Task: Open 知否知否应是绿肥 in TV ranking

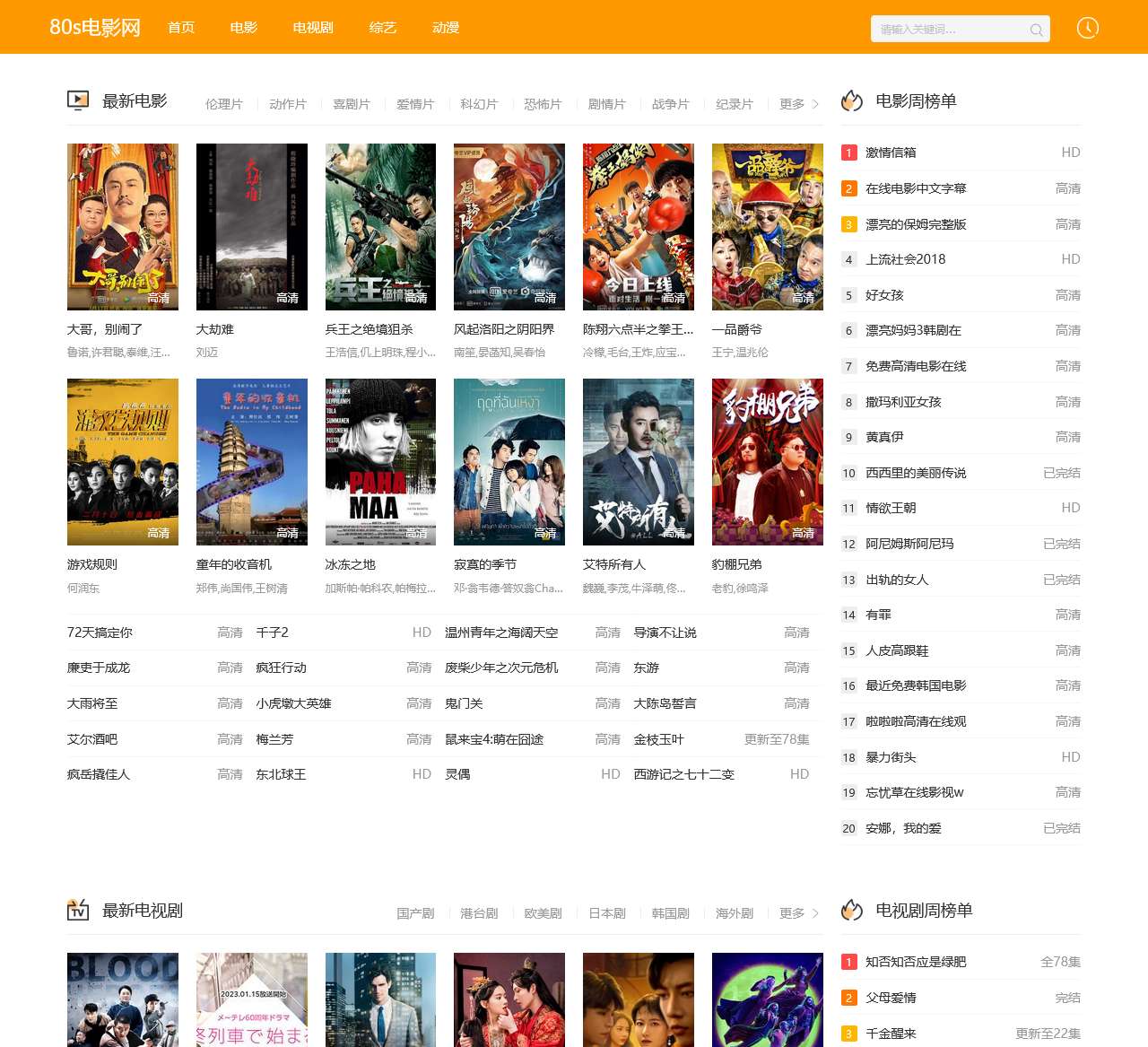Action: point(916,962)
